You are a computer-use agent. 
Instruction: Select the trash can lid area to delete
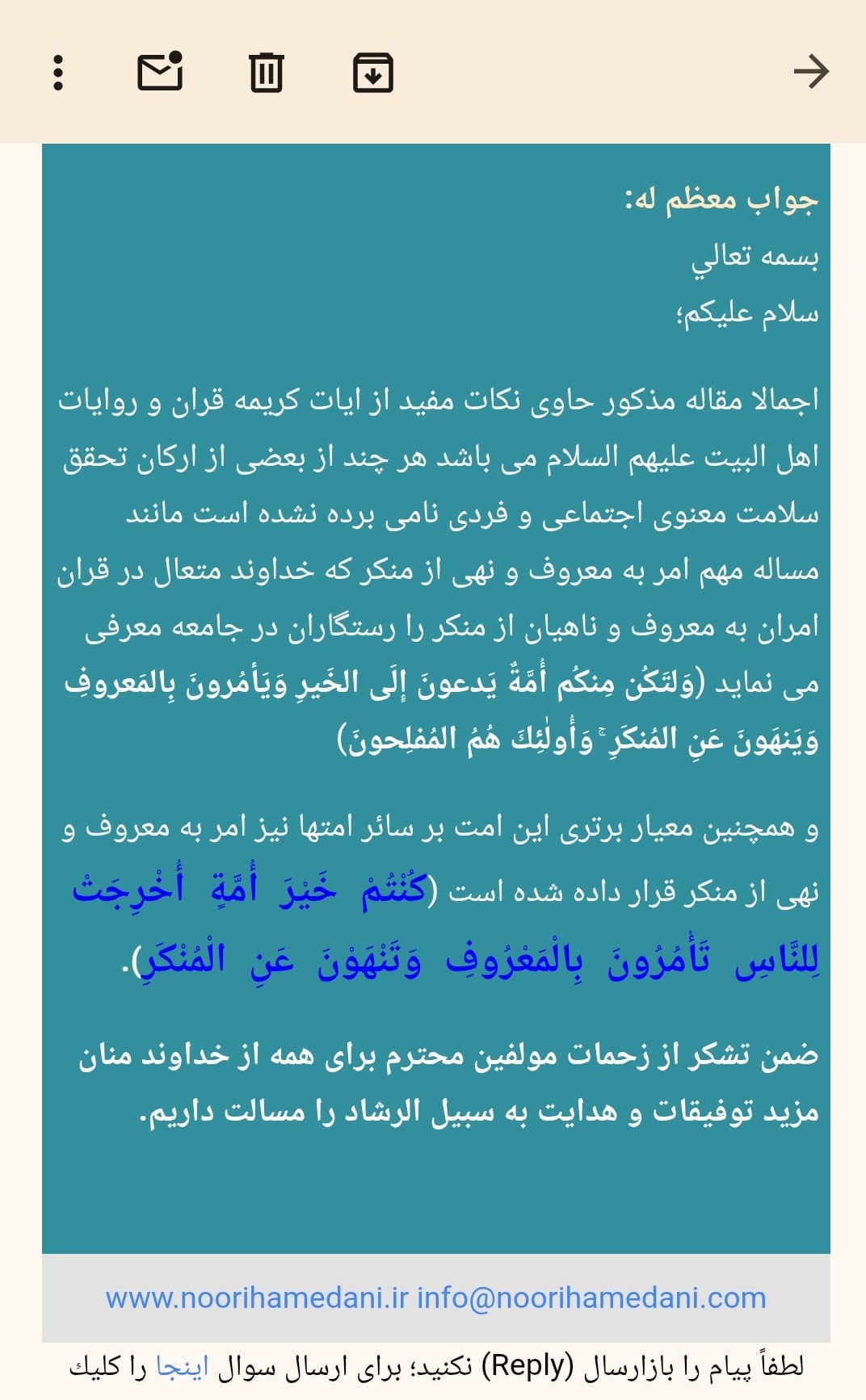pyautogui.click(x=267, y=57)
